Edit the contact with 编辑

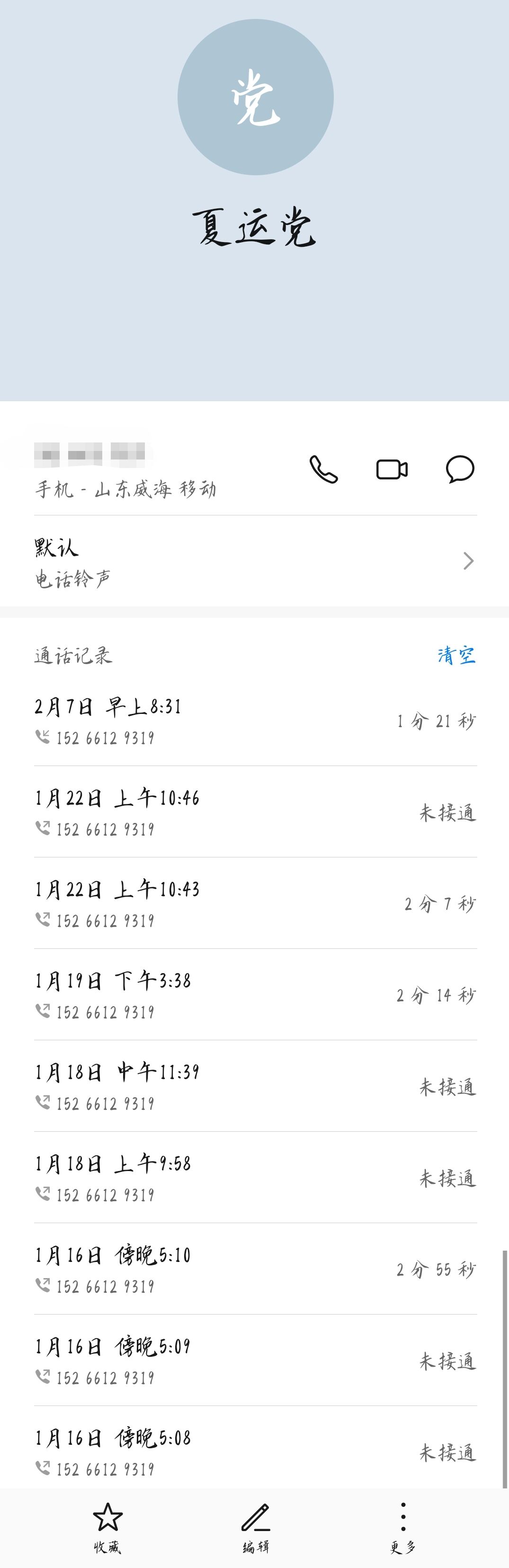255,1527
